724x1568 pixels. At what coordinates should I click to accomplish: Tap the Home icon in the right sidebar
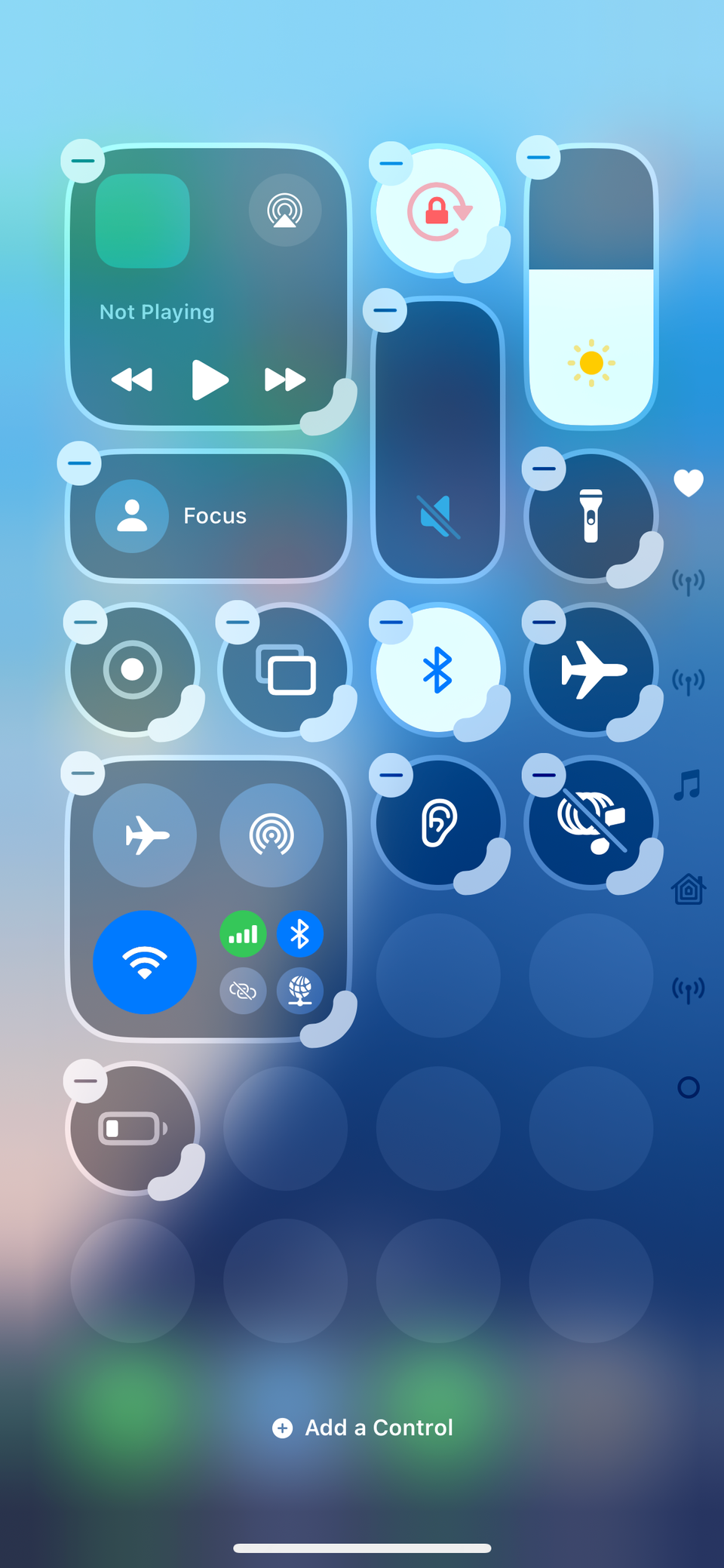click(x=687, y=889)
